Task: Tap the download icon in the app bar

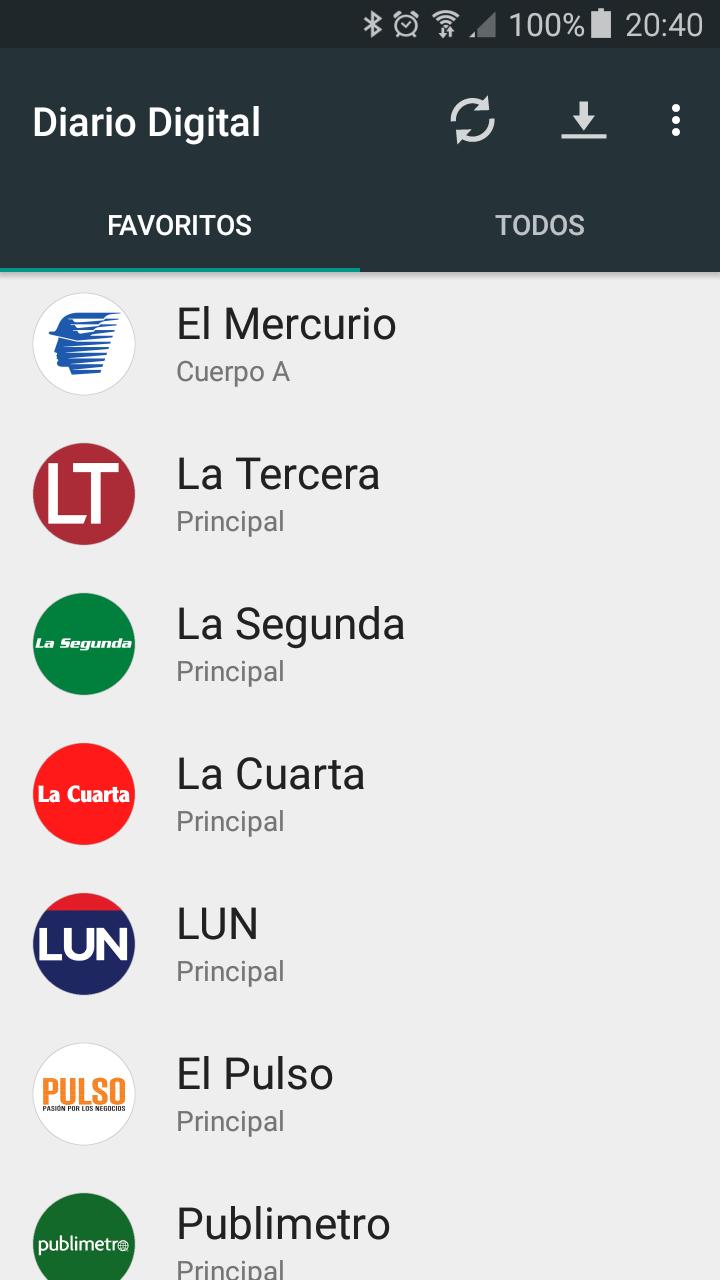Action: pos(583,122)
